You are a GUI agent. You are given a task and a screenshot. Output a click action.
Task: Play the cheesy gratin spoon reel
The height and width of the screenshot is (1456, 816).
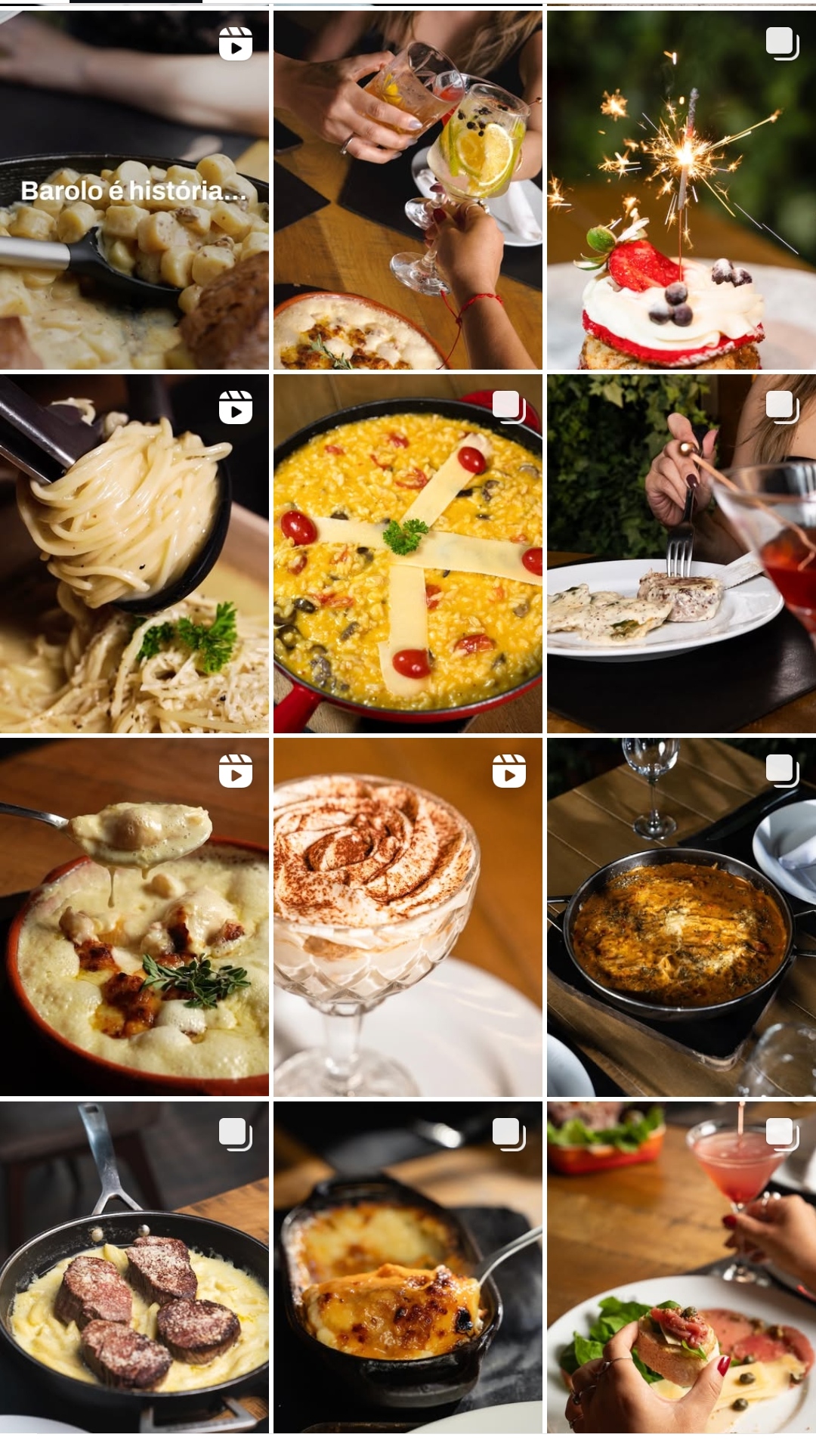coord(134,917)
